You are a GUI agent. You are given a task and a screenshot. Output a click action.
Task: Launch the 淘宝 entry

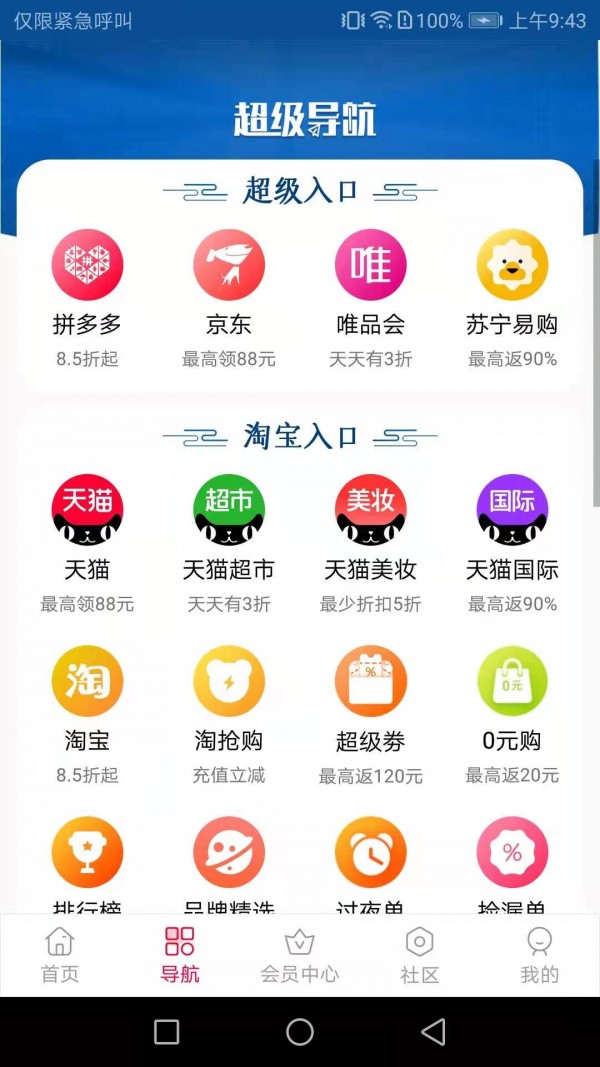[87, 681]
